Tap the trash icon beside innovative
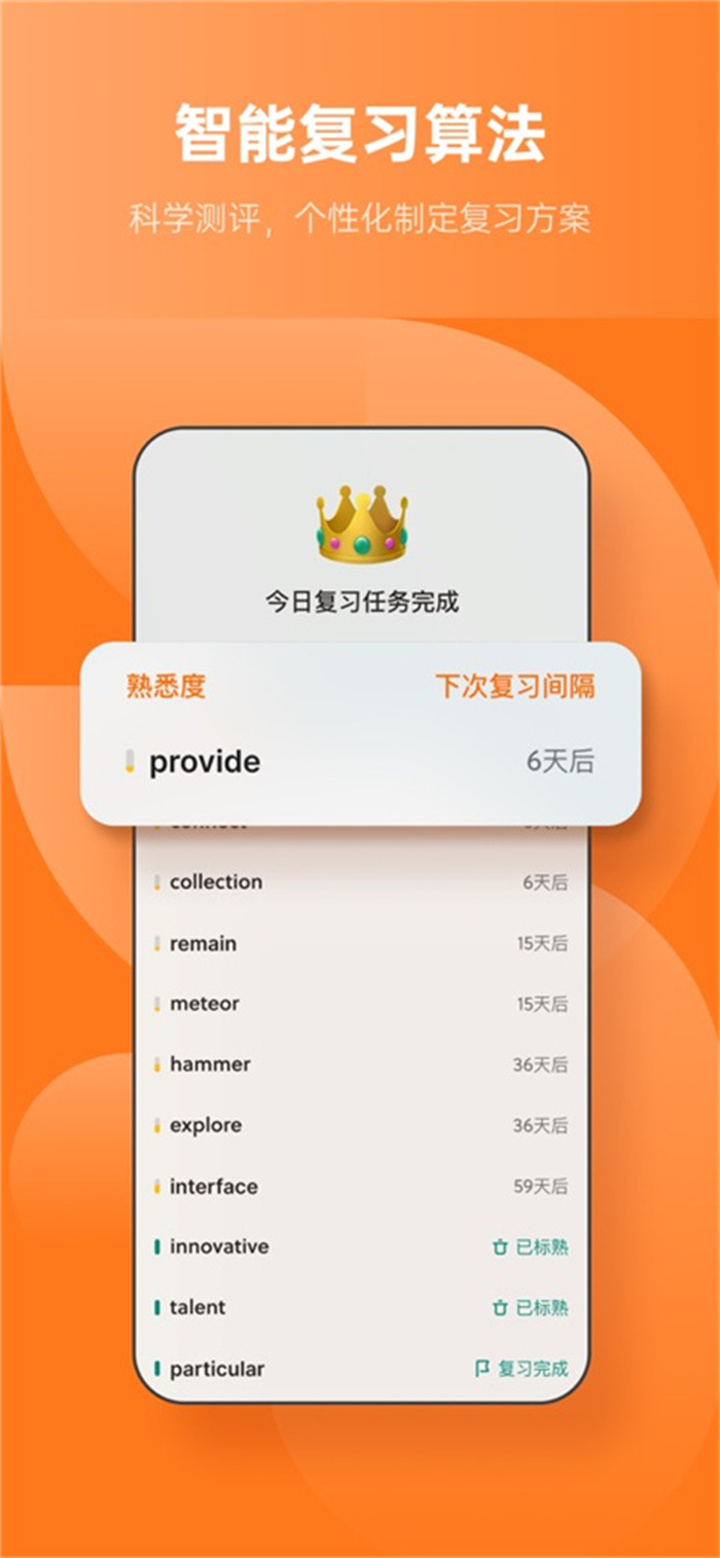This screenshot has height=1558, width=720. pos(497,1247)
